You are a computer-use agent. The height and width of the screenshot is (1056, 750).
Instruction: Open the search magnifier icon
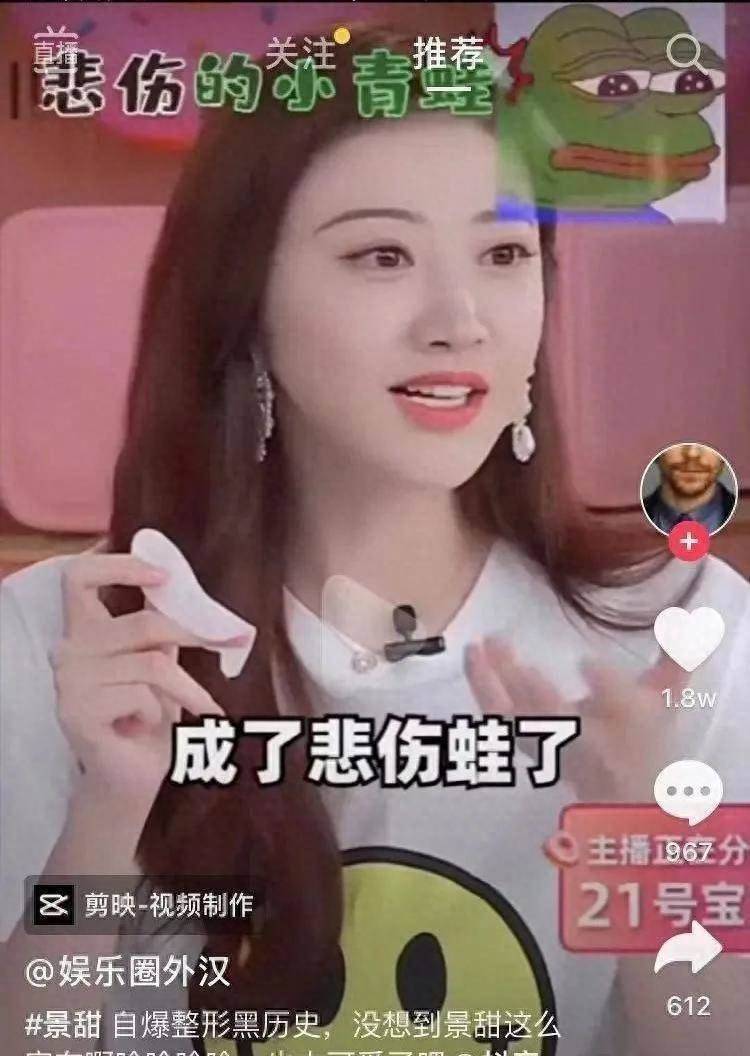686,52
